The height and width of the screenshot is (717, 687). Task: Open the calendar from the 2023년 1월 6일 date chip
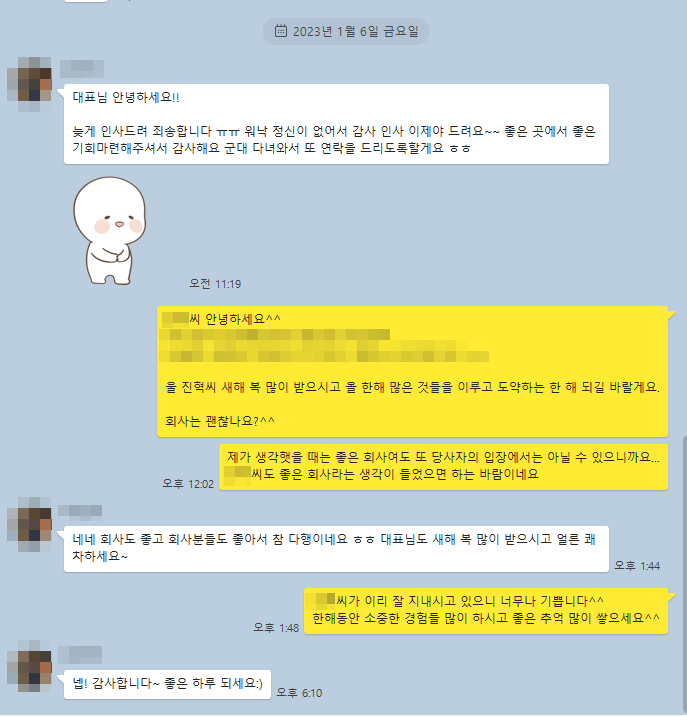(281, 31)
